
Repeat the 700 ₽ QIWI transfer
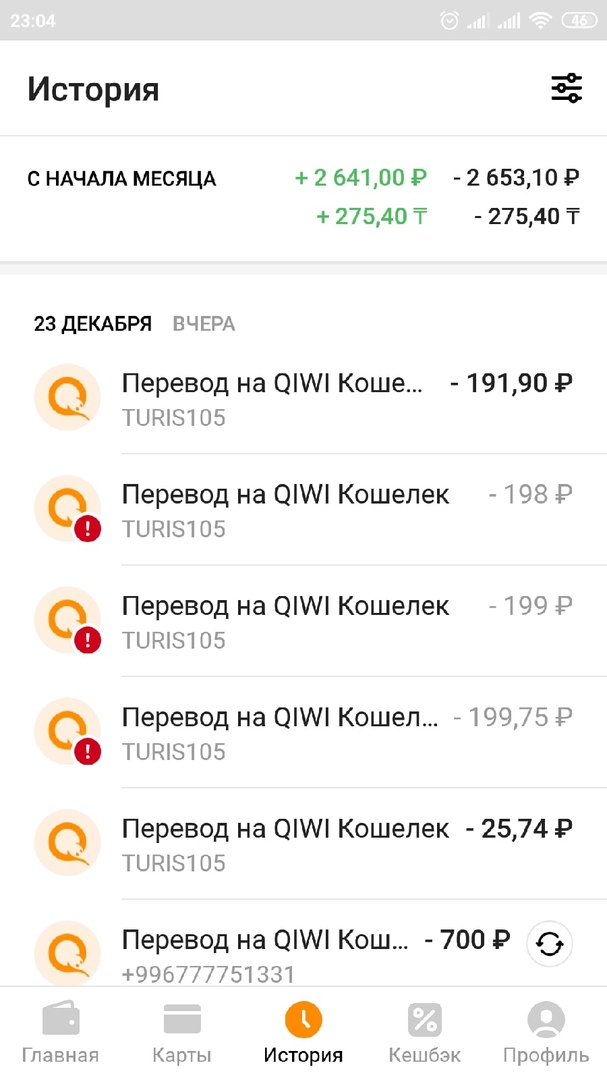[549, 944]
